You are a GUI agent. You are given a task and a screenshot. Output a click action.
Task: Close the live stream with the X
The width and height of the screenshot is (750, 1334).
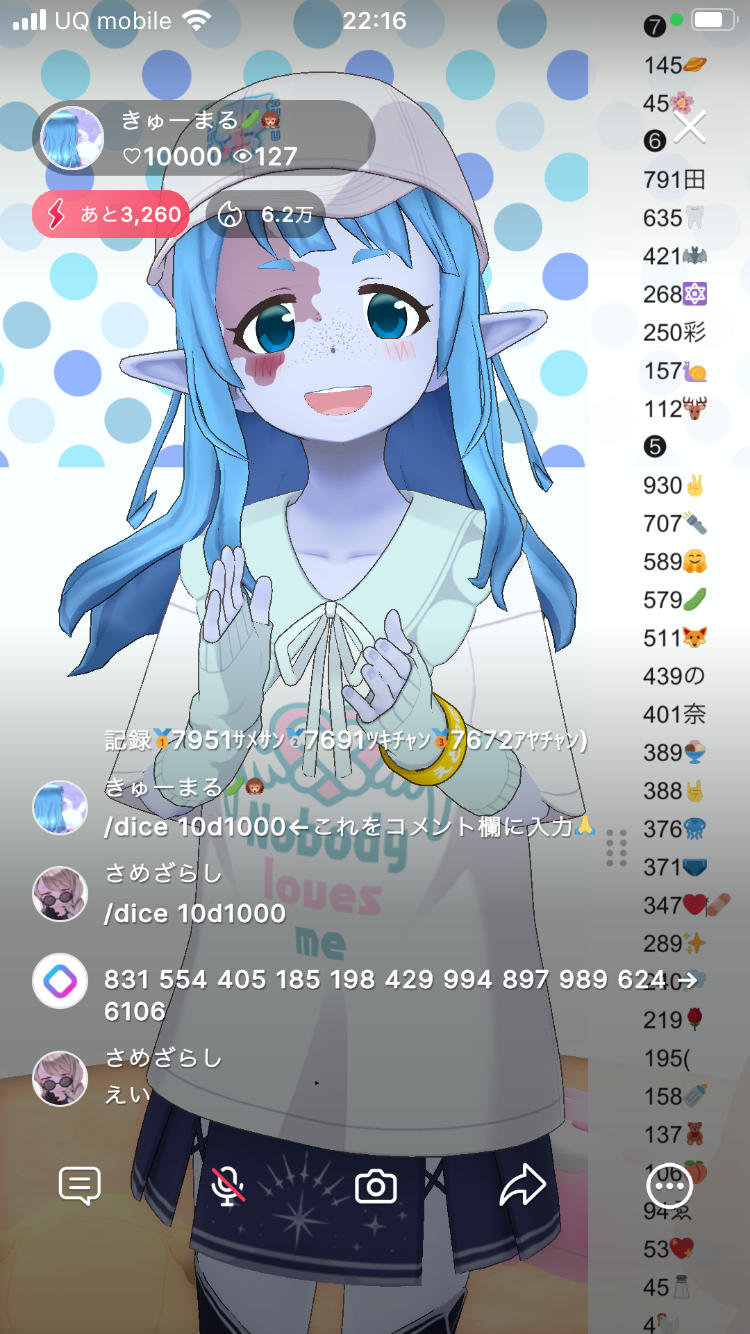tap(690, 127)
